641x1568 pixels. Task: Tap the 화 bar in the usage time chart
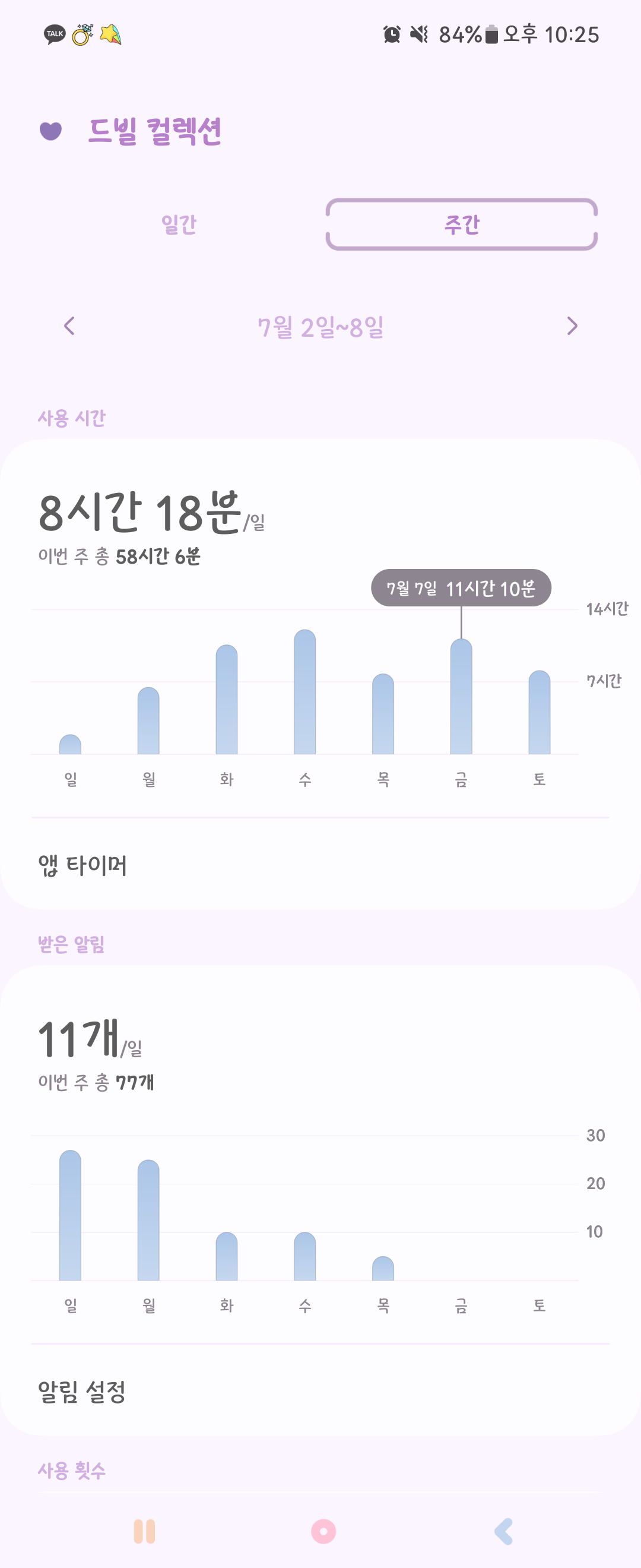(227, 700)
